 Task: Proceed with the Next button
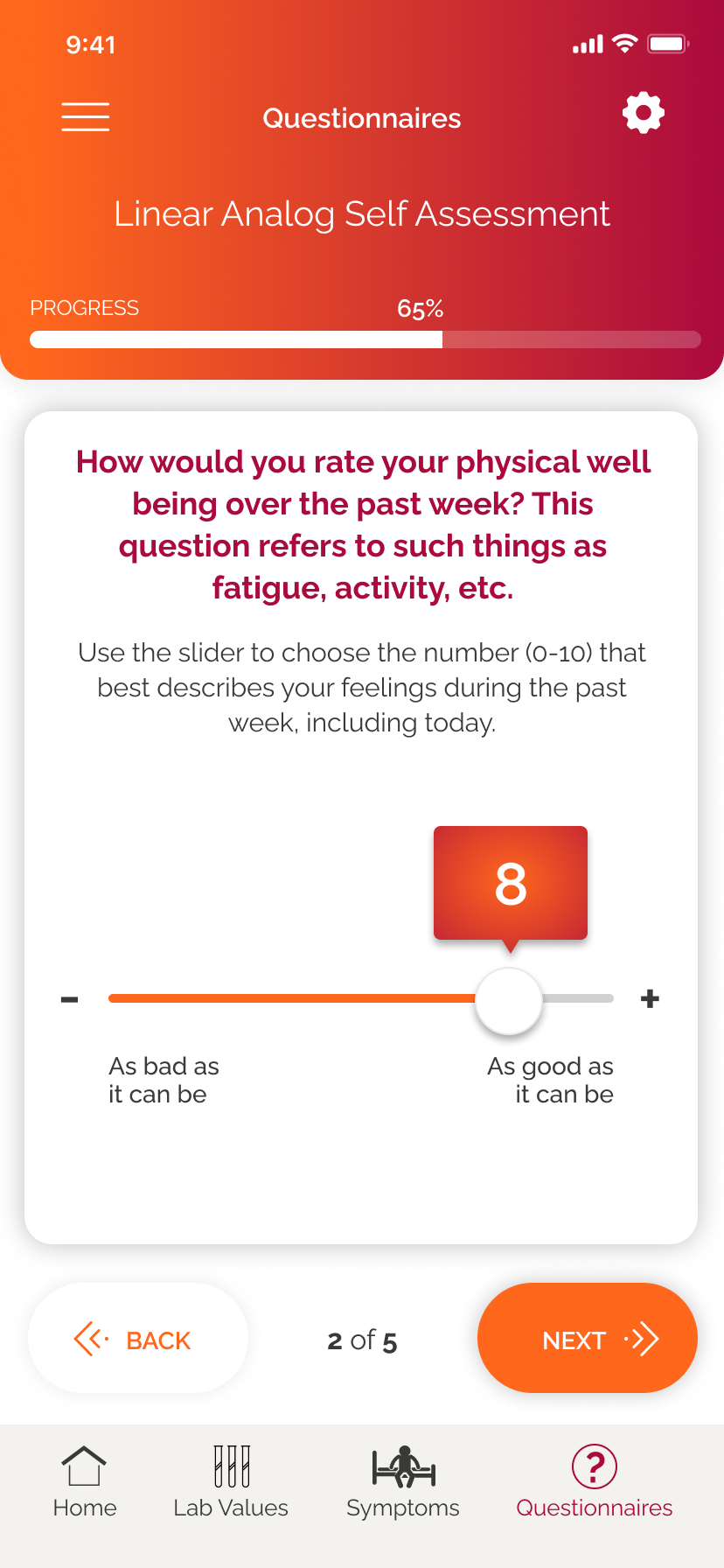tap(587, 1339)
